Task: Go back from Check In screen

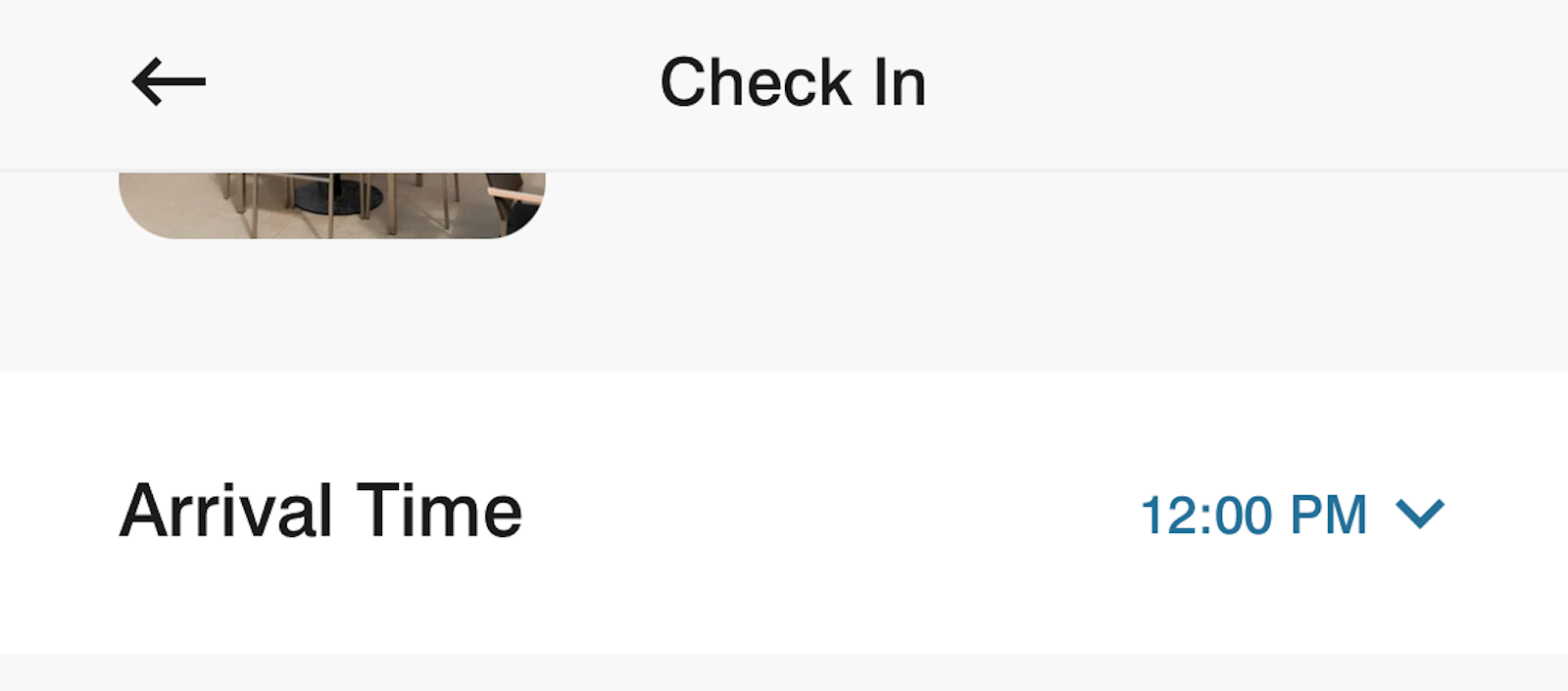Action: tap(169, 81)
